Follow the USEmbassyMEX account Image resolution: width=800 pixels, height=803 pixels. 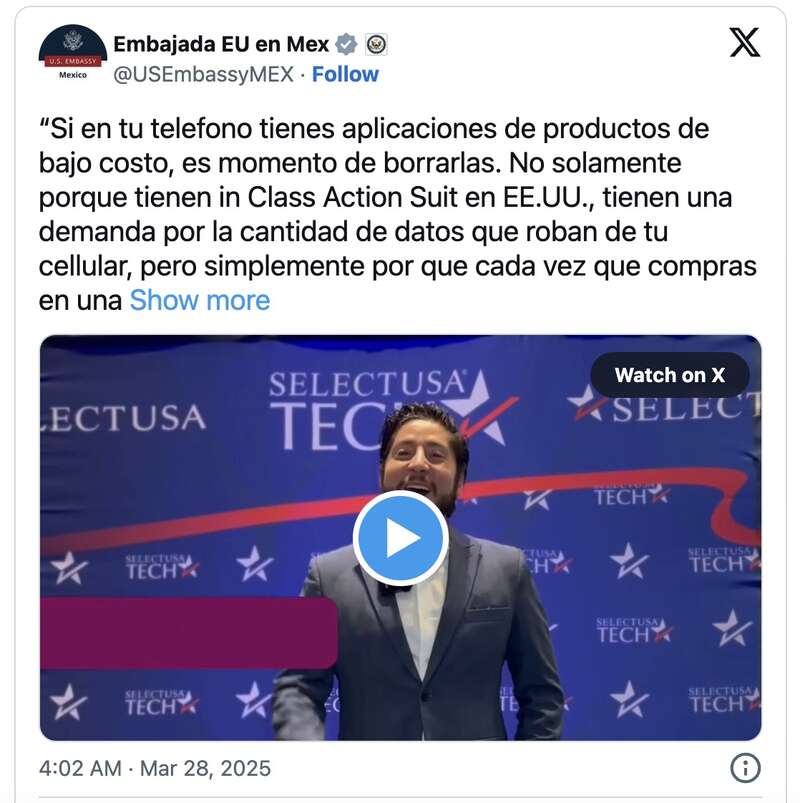345,74
